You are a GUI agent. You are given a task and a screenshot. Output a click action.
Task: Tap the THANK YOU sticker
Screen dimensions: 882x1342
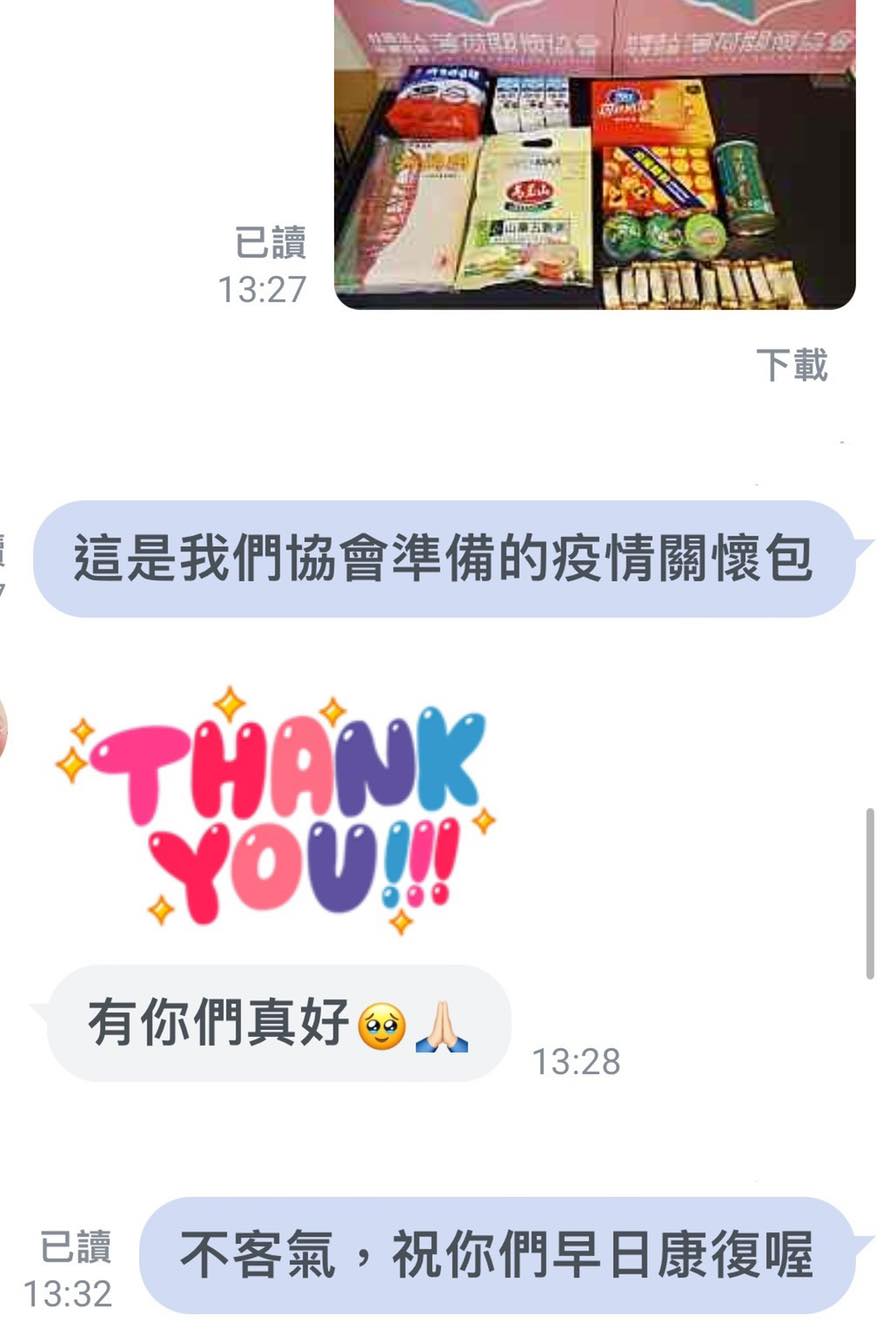[275, 810]
